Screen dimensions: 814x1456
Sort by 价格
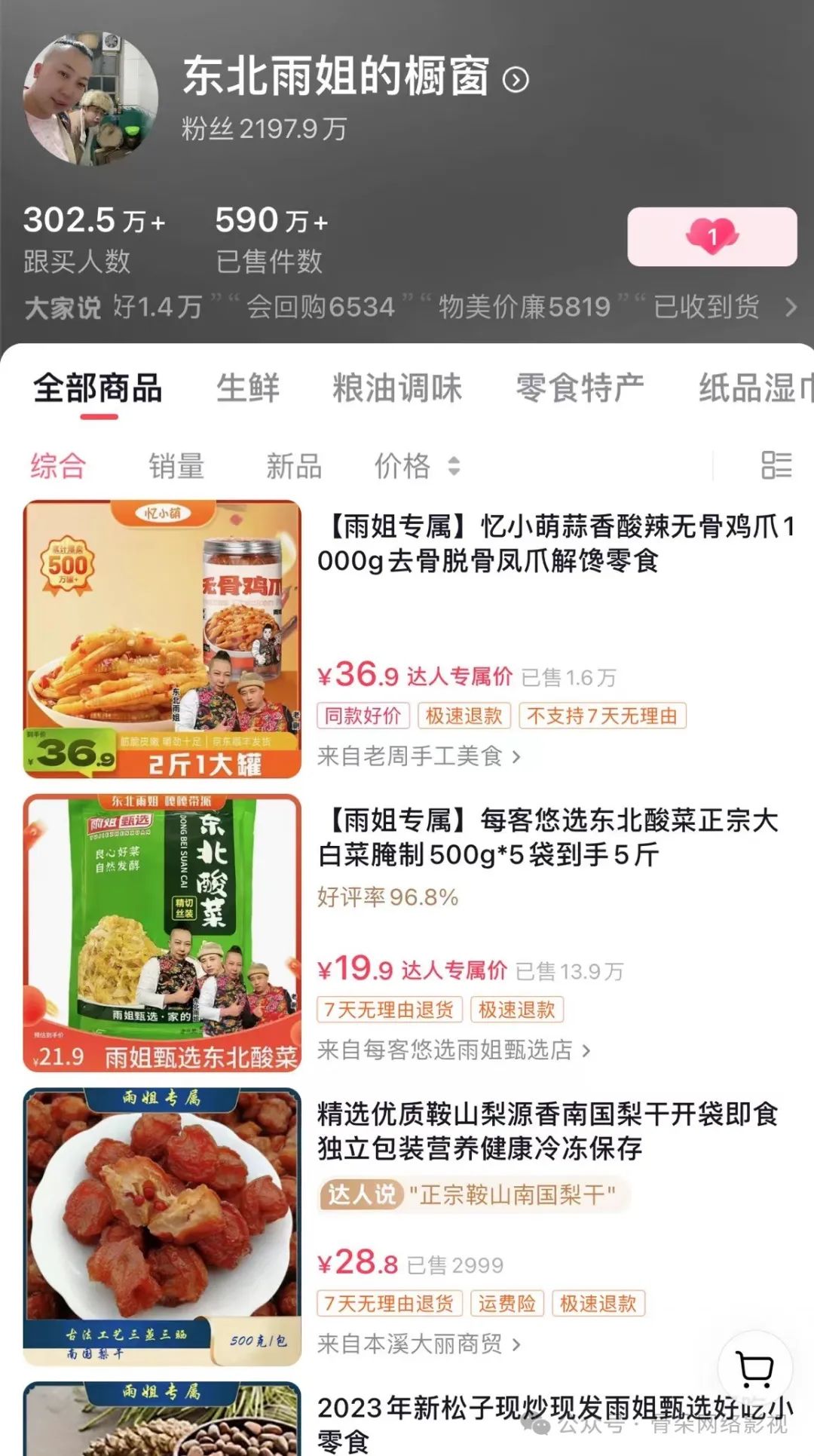click(416, 466)
